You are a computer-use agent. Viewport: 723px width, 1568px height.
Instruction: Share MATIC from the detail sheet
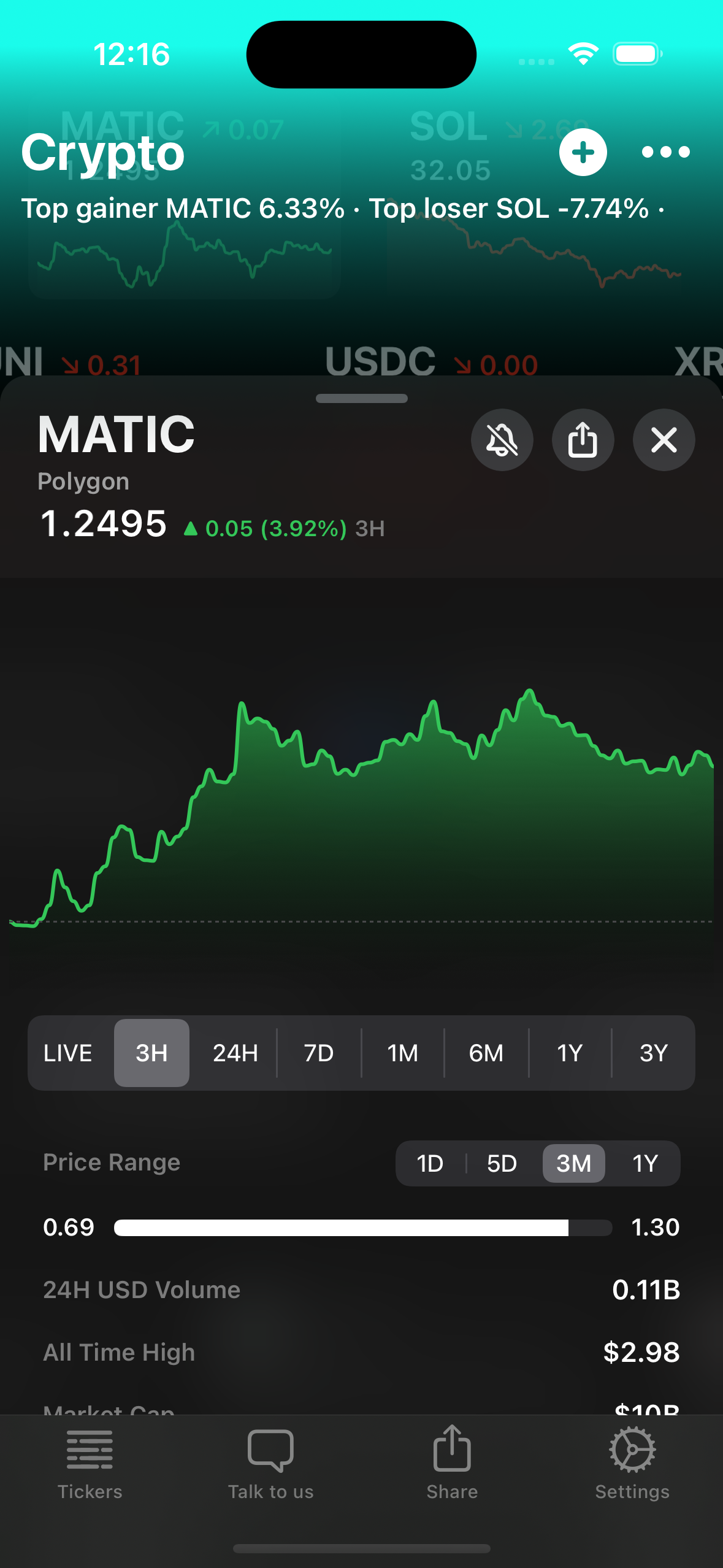tap(583, 440)
